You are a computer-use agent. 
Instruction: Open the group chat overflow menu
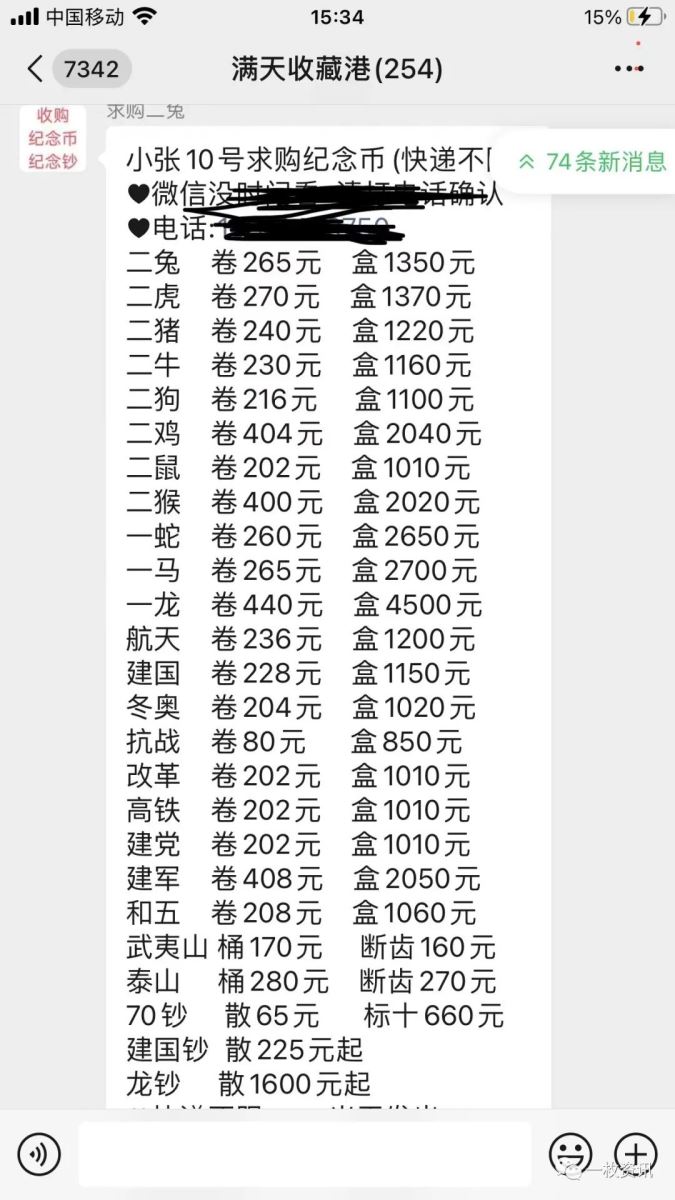click(629, 69)
